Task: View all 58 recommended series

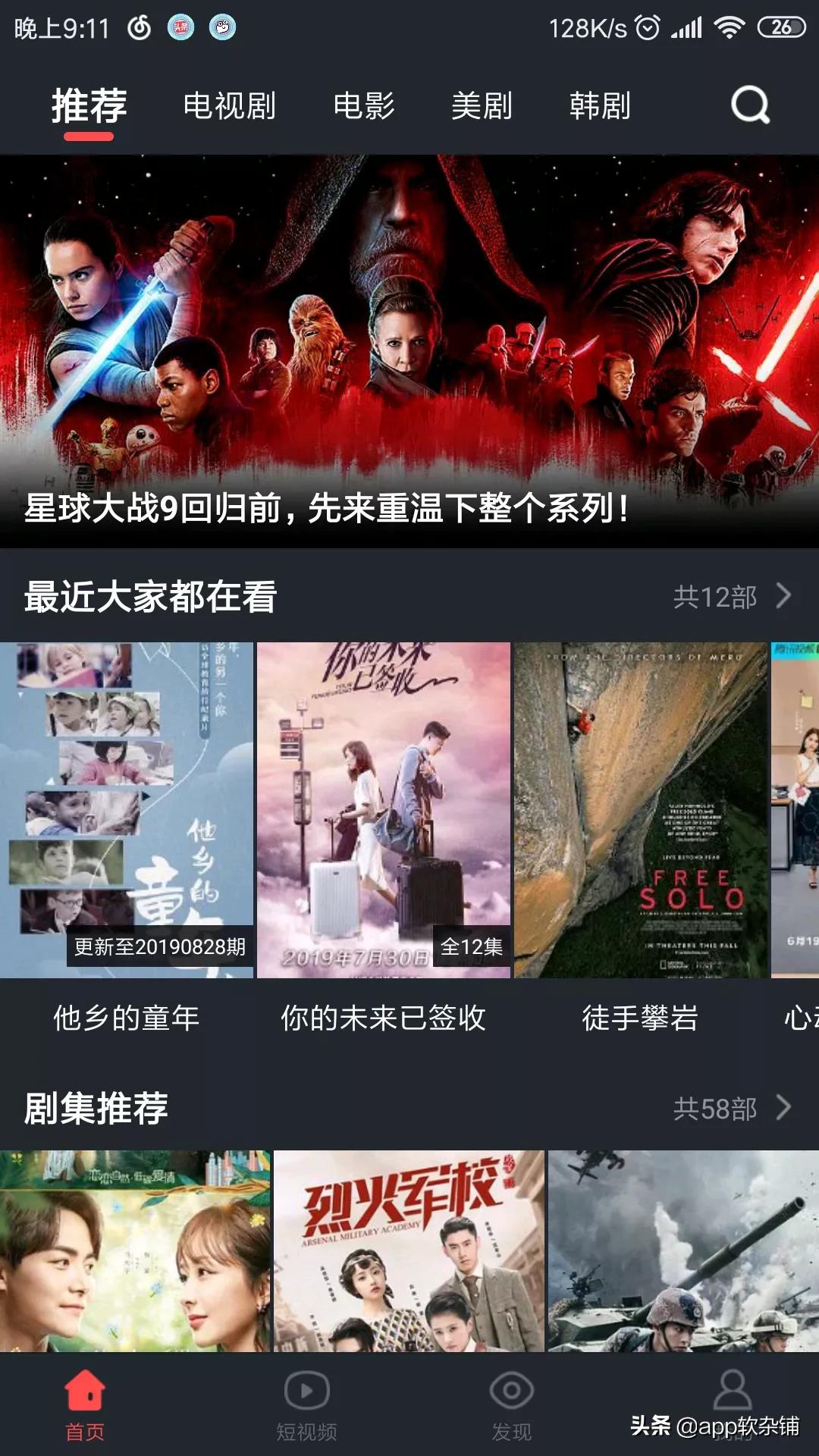Action: (x=731, y=1109)
